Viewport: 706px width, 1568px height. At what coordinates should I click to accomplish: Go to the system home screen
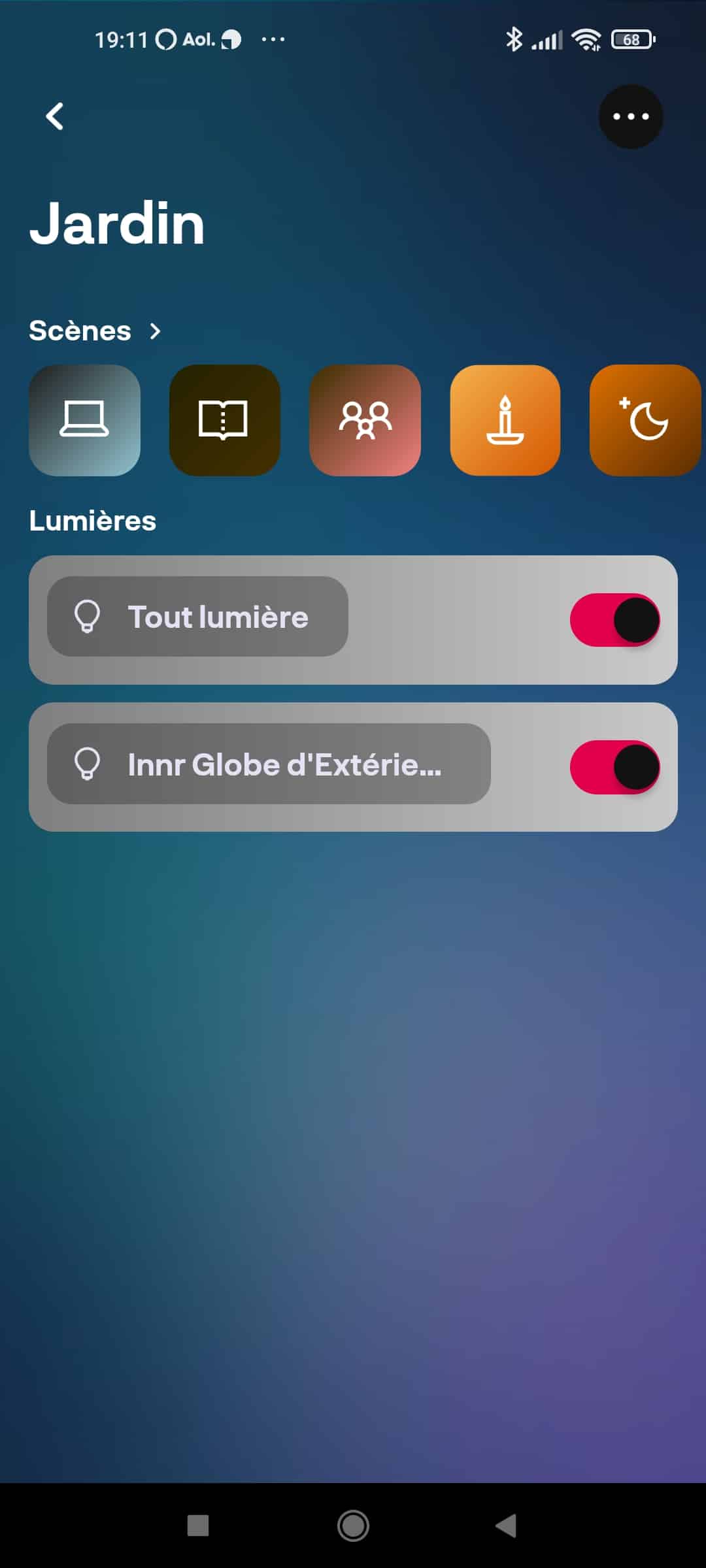(x=353, y=1526)
